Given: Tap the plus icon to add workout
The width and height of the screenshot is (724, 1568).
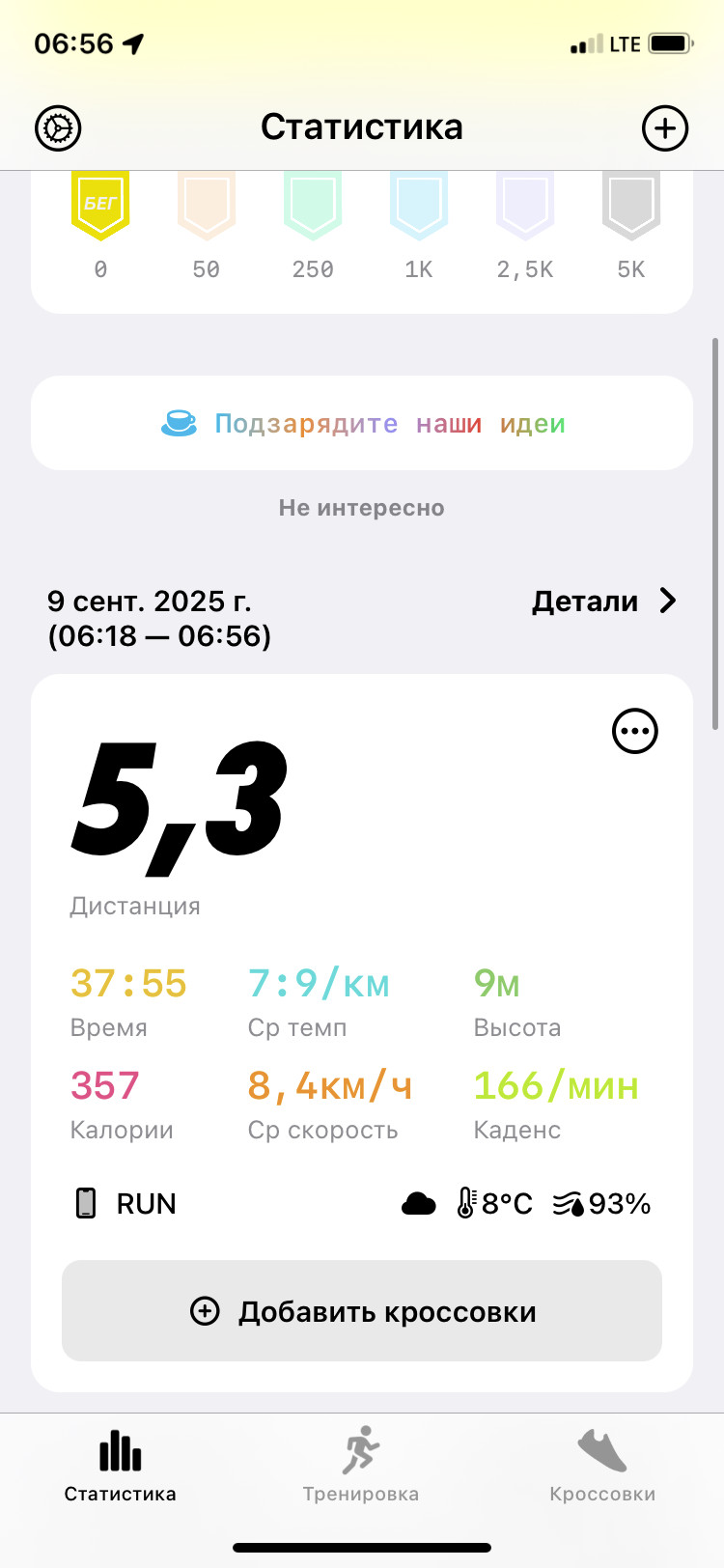Looking at the screenshot, I should tap(665, 128).
